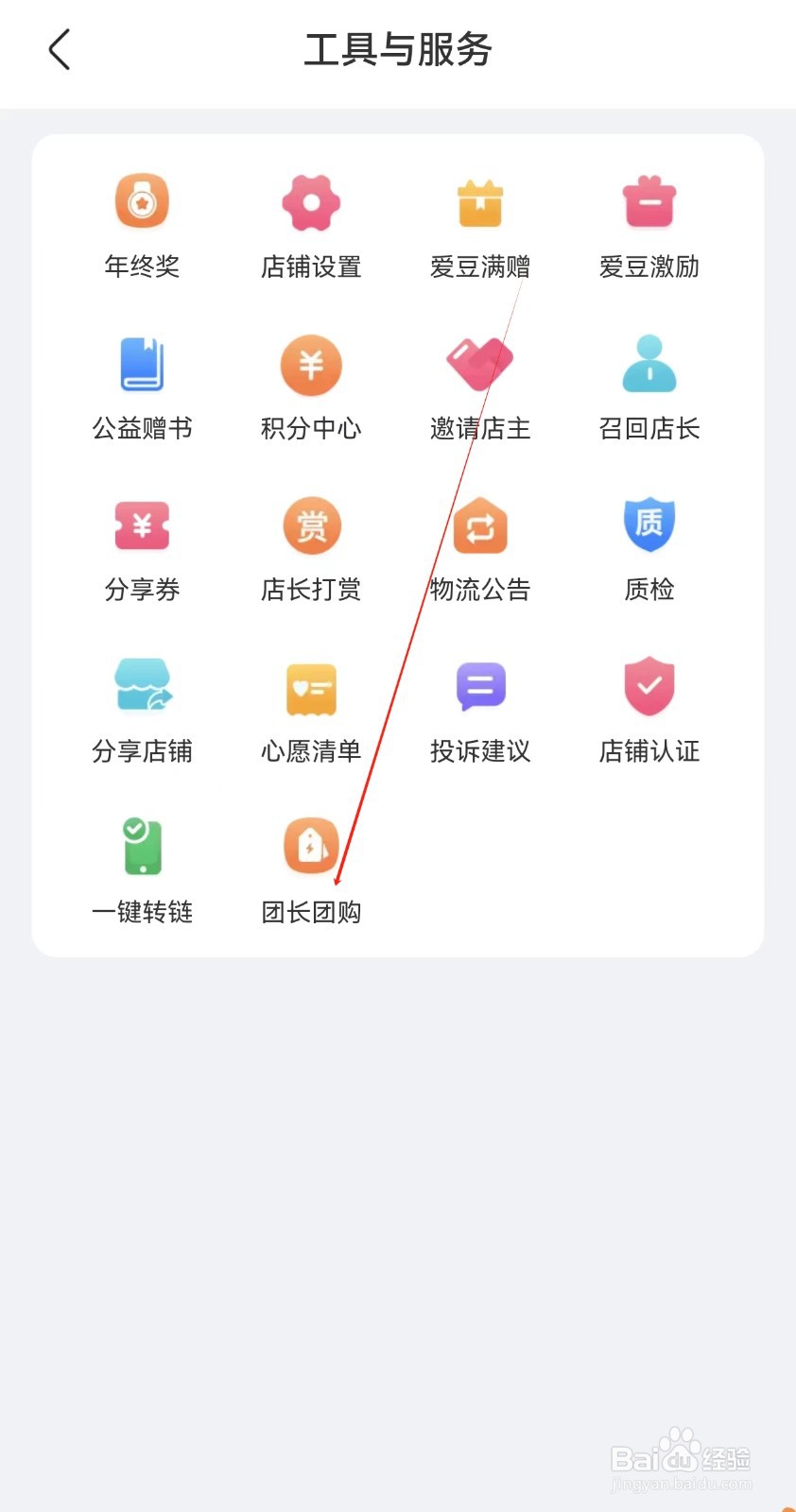
Task: Tap the 分享券 sharing coupon icon
Action: point(142,550)
